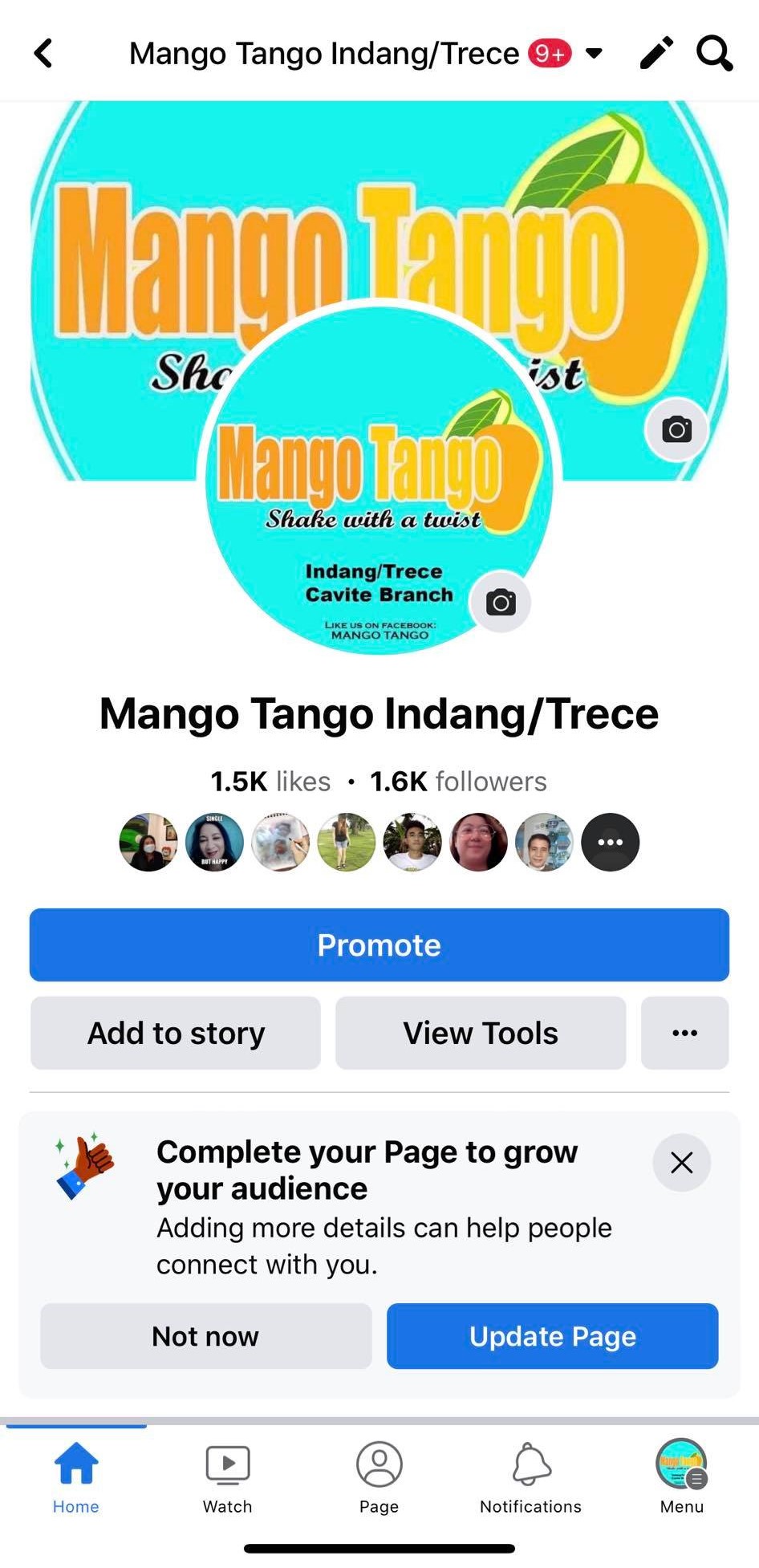The width and height of the screenshot is (759, 1568).
Task: Expand the page switcher dropdown arrow
Action: coord(594,54)
